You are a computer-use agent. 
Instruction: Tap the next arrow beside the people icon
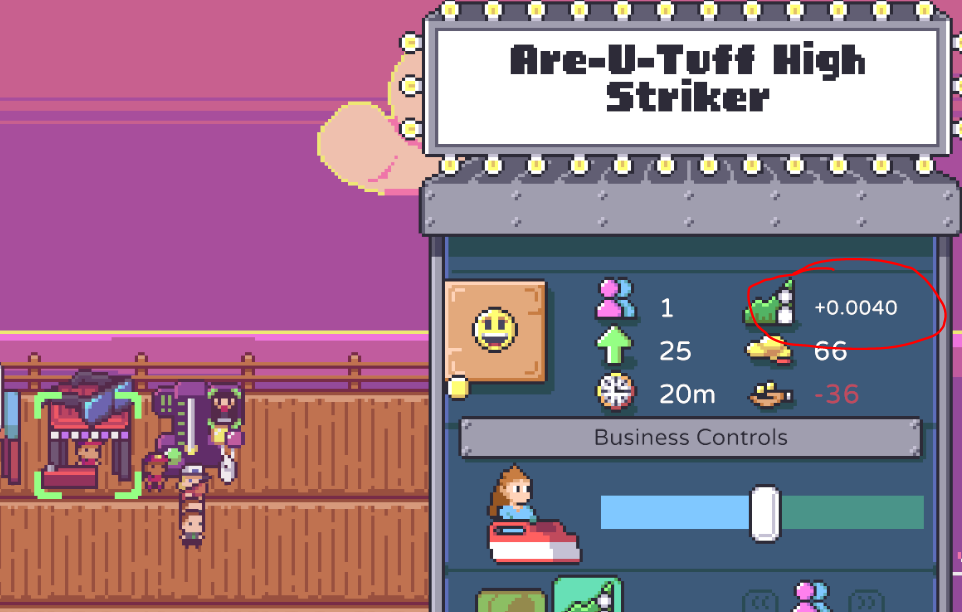pyautogui.click(x=868, y=603)
